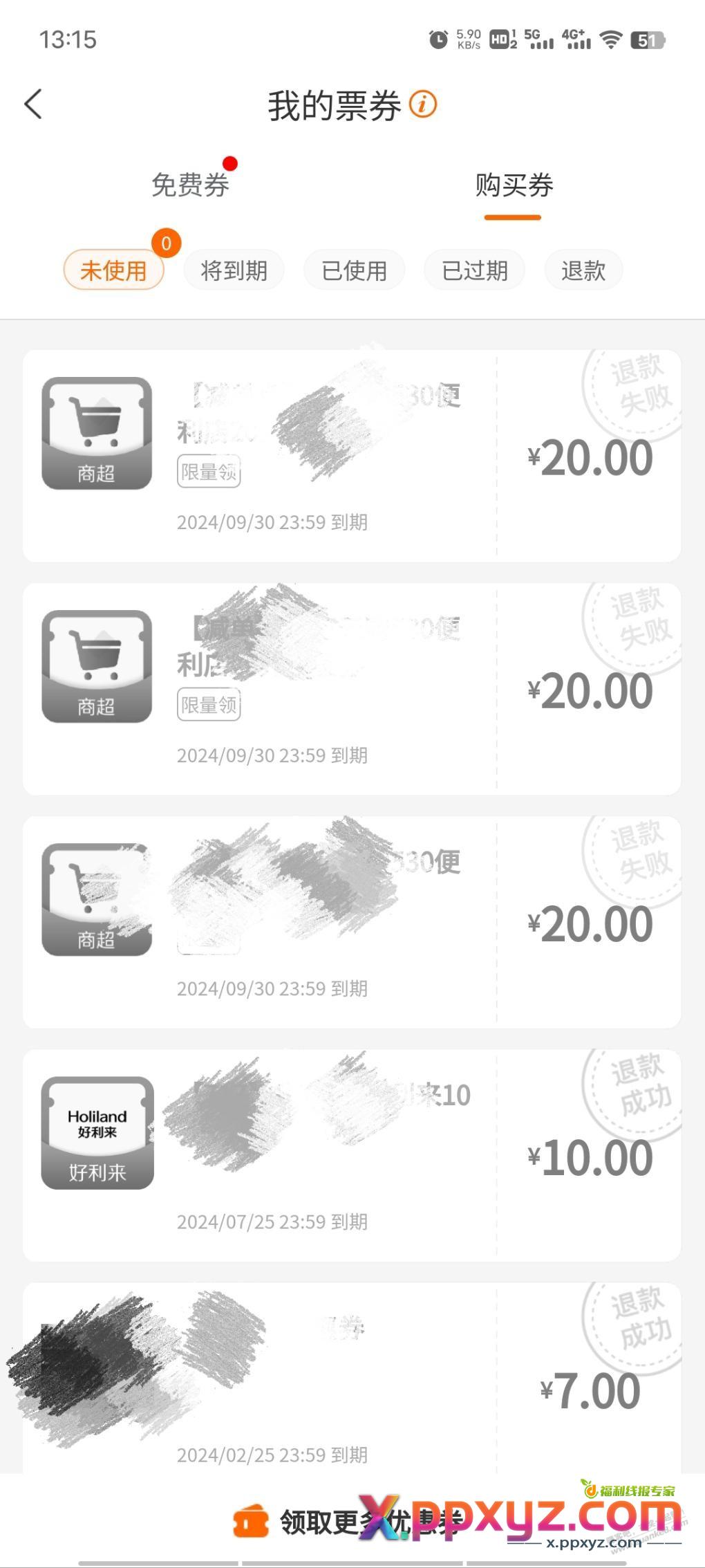
Task: Show 将到期 coupons
Action: [x=234, y=270]
